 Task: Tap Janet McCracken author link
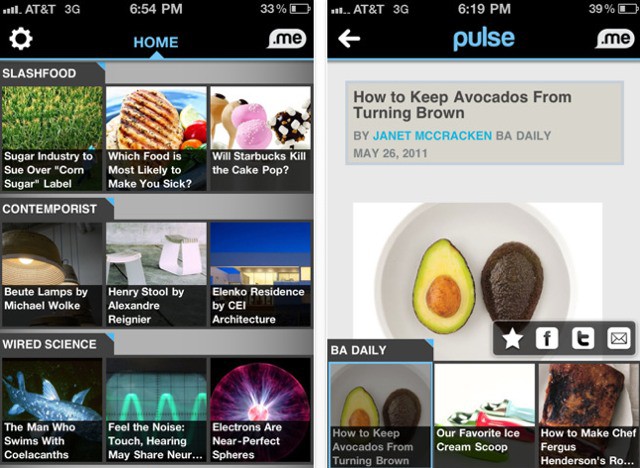pos(434,134)
